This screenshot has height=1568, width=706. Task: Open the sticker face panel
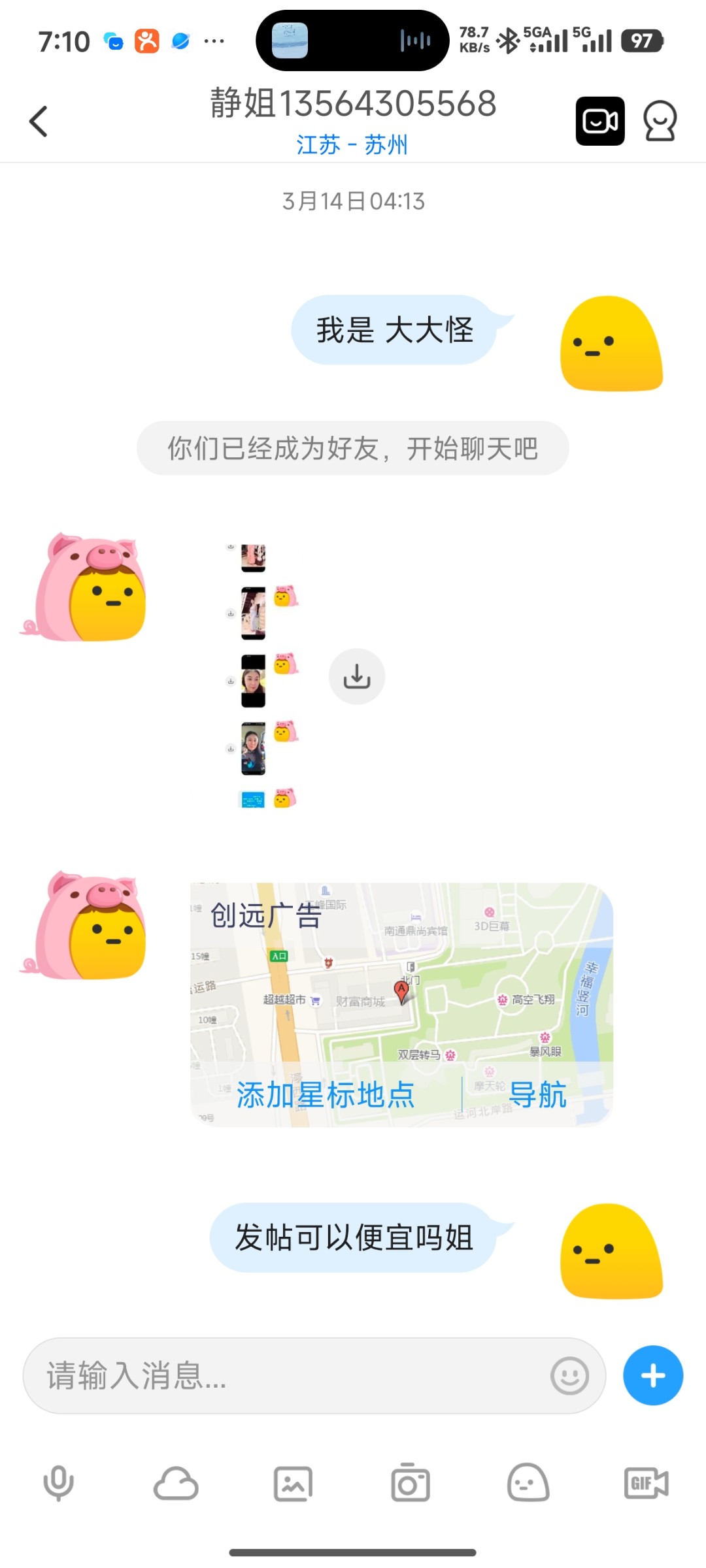point(528,1483)
